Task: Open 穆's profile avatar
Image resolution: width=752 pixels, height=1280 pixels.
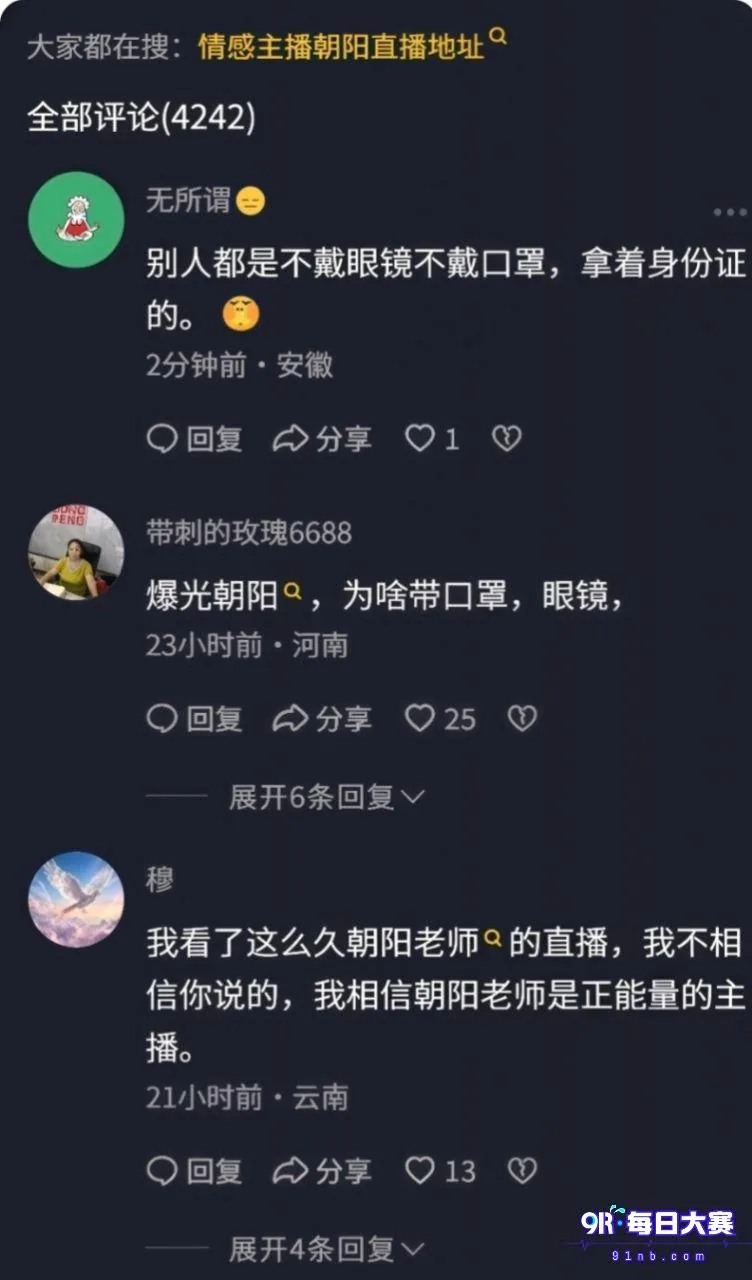Action: pyautogui.click(x=76, y=899)
